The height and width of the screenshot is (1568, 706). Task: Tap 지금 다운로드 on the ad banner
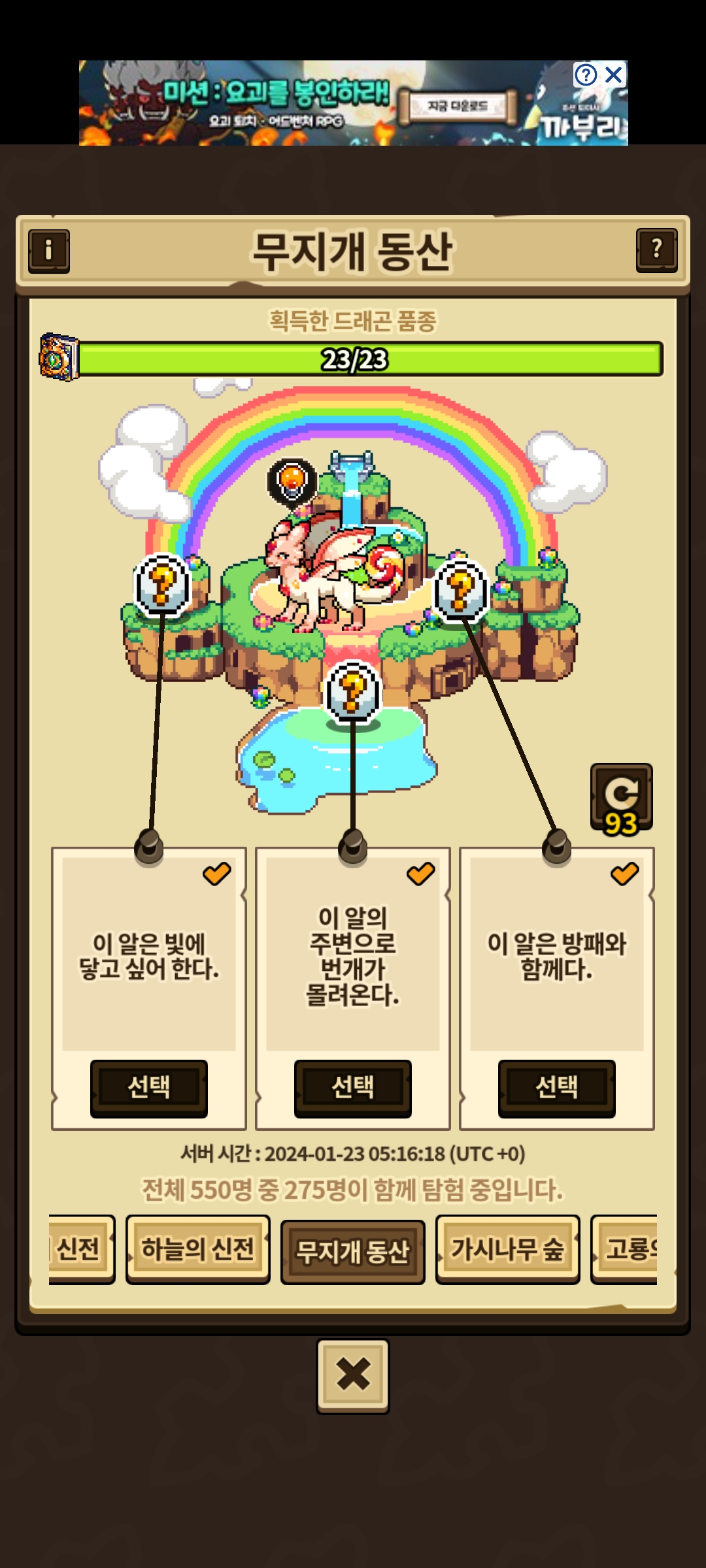click(x=458, y=106)
